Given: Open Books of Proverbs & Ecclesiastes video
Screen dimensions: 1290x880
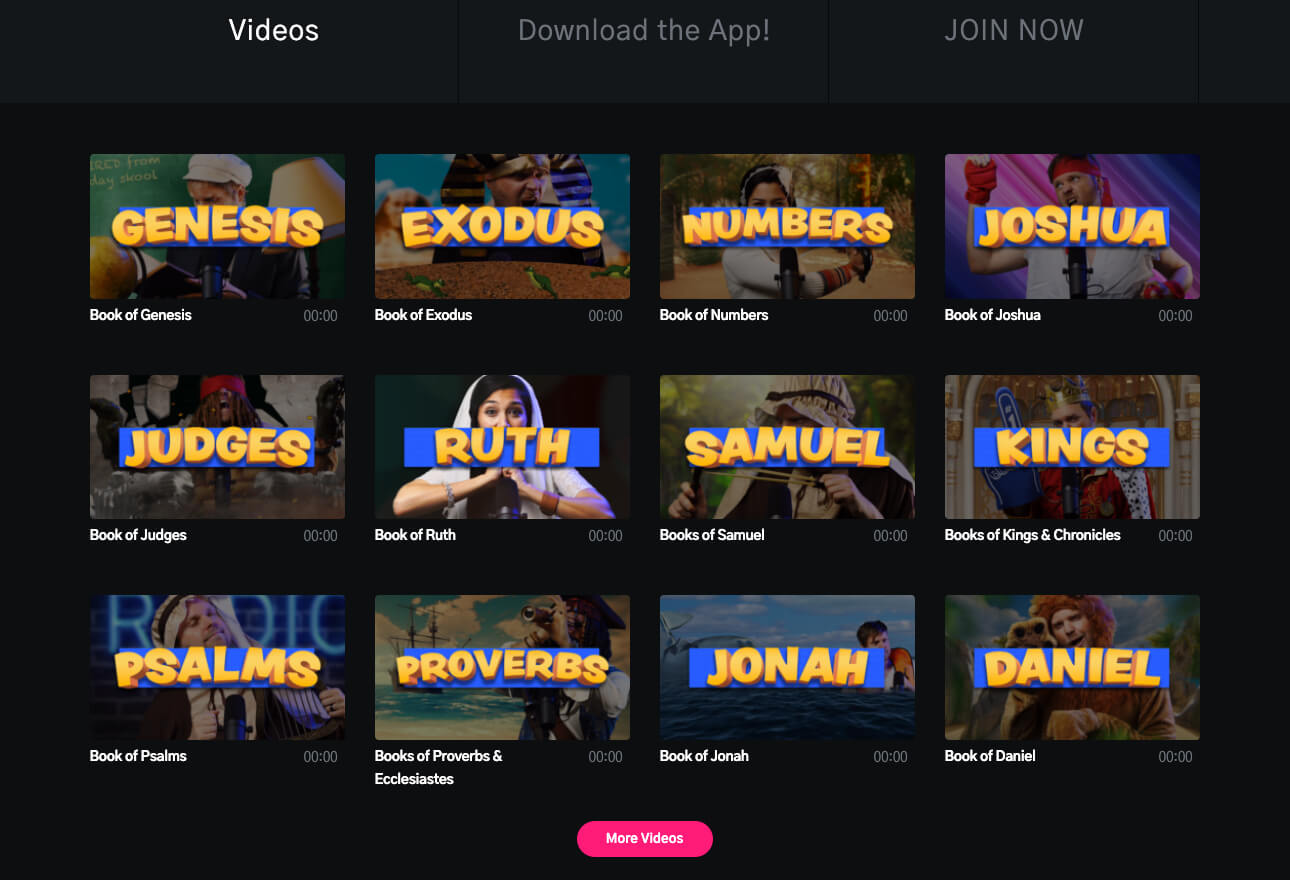Looking at the screenshot, I should (502, 667).
